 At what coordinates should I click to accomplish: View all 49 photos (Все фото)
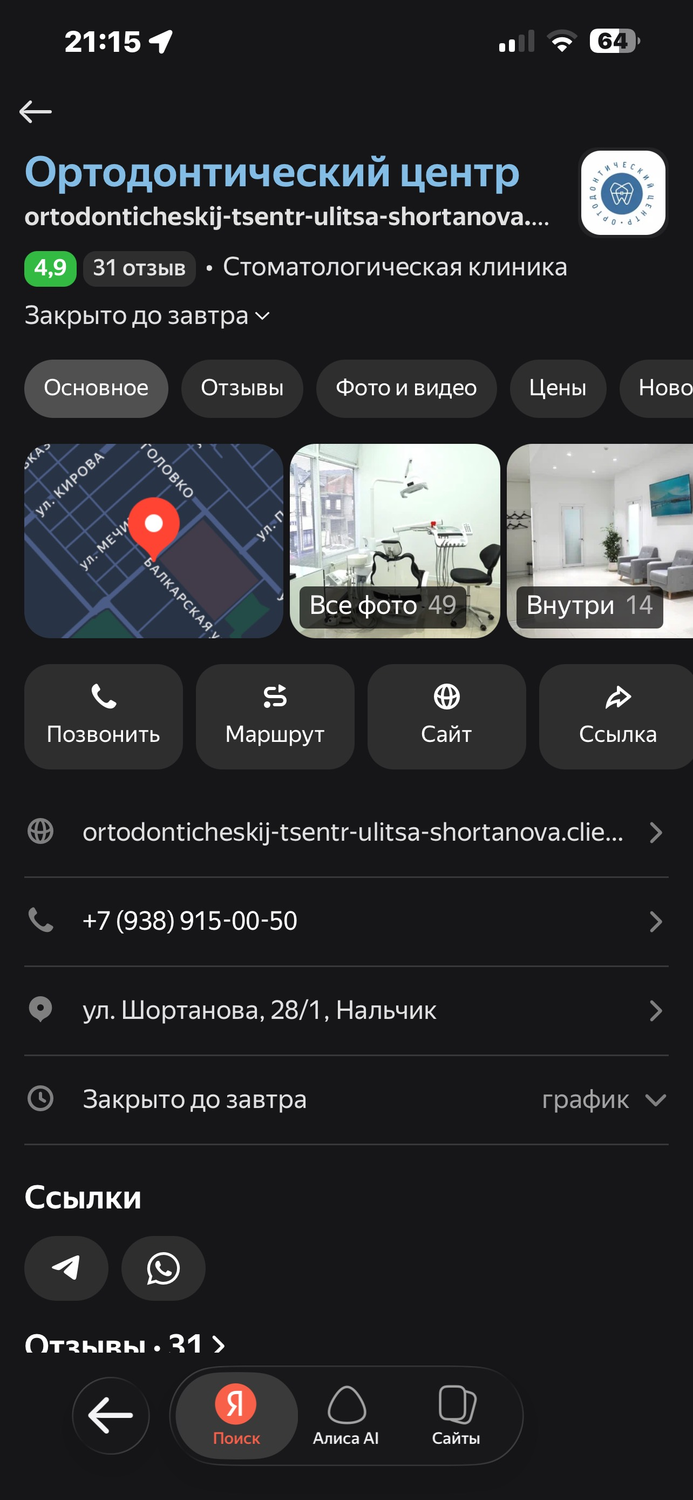[394, 540]
